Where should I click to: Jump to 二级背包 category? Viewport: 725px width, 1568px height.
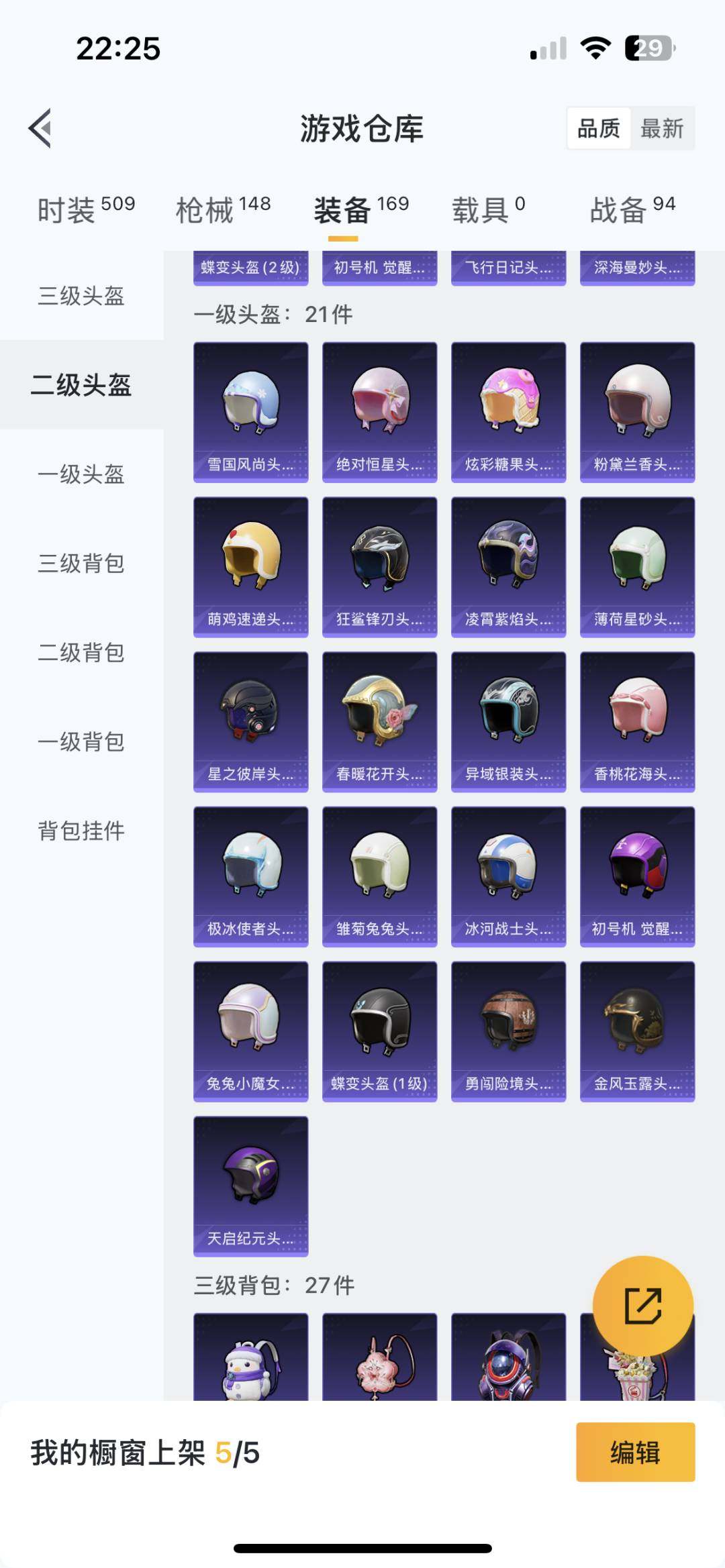coord(81,653)
